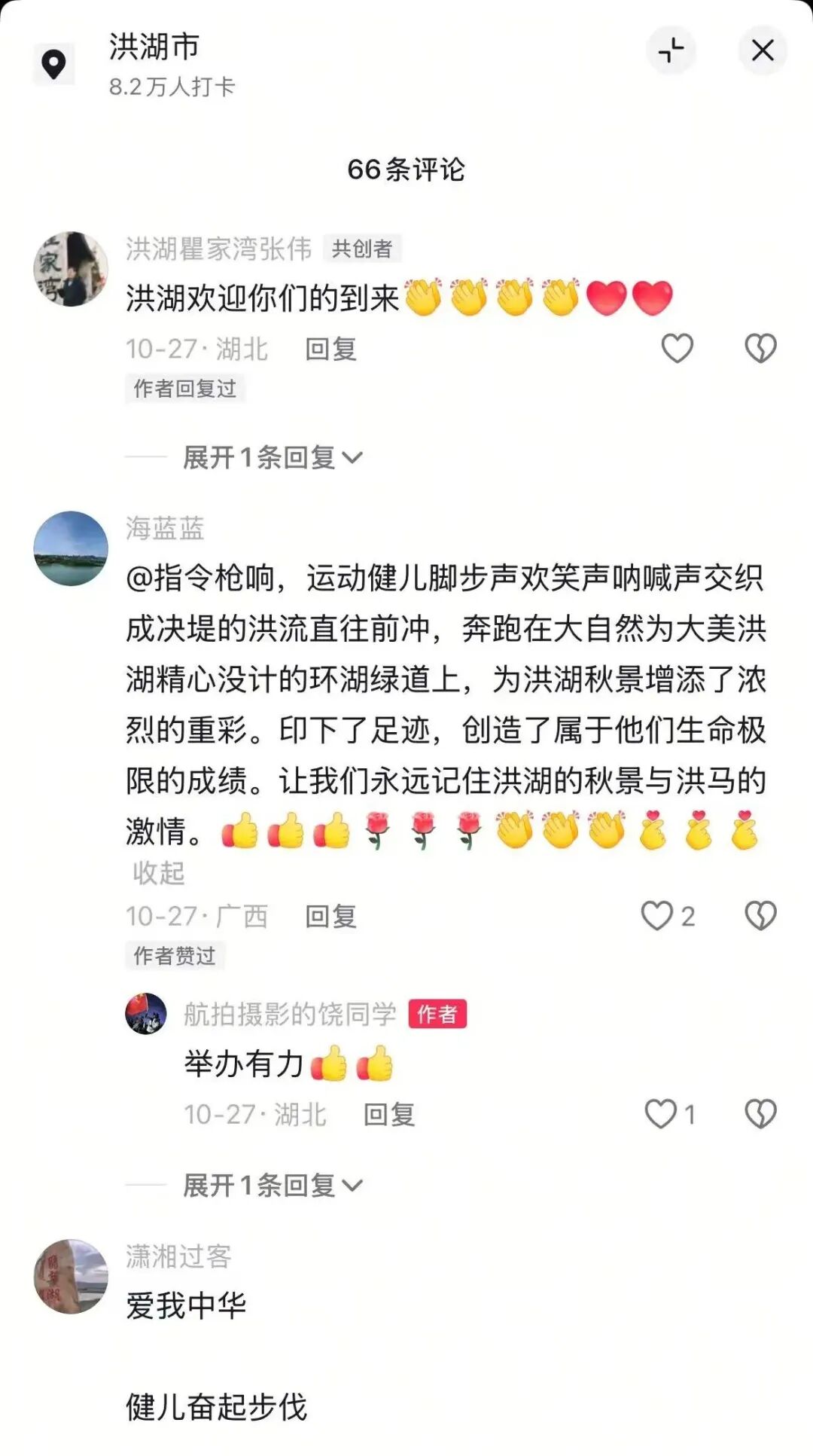The width and height of the screenshot is (813, 1456).
Task: Open 潇湘过客's profile avatar
Action: [71, 1276]
